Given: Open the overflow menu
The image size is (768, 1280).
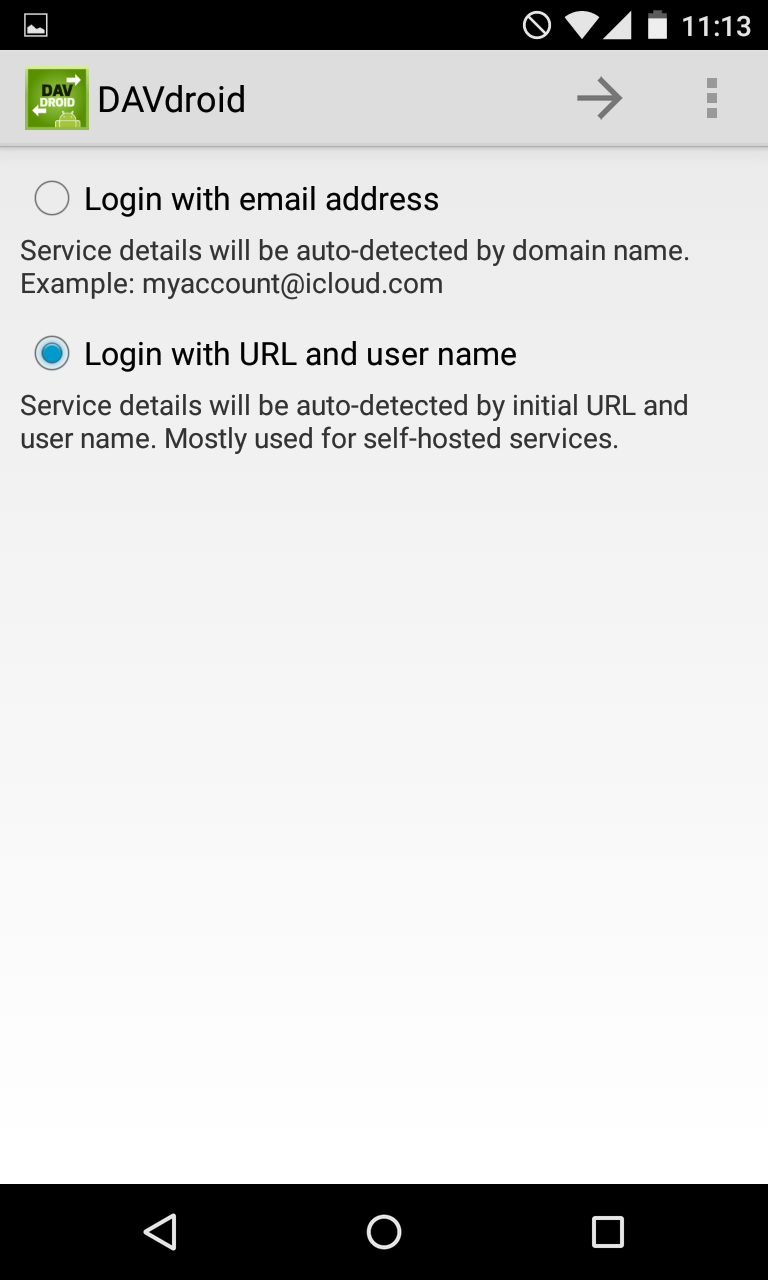Looking at the screenshot, I should 711,98.
